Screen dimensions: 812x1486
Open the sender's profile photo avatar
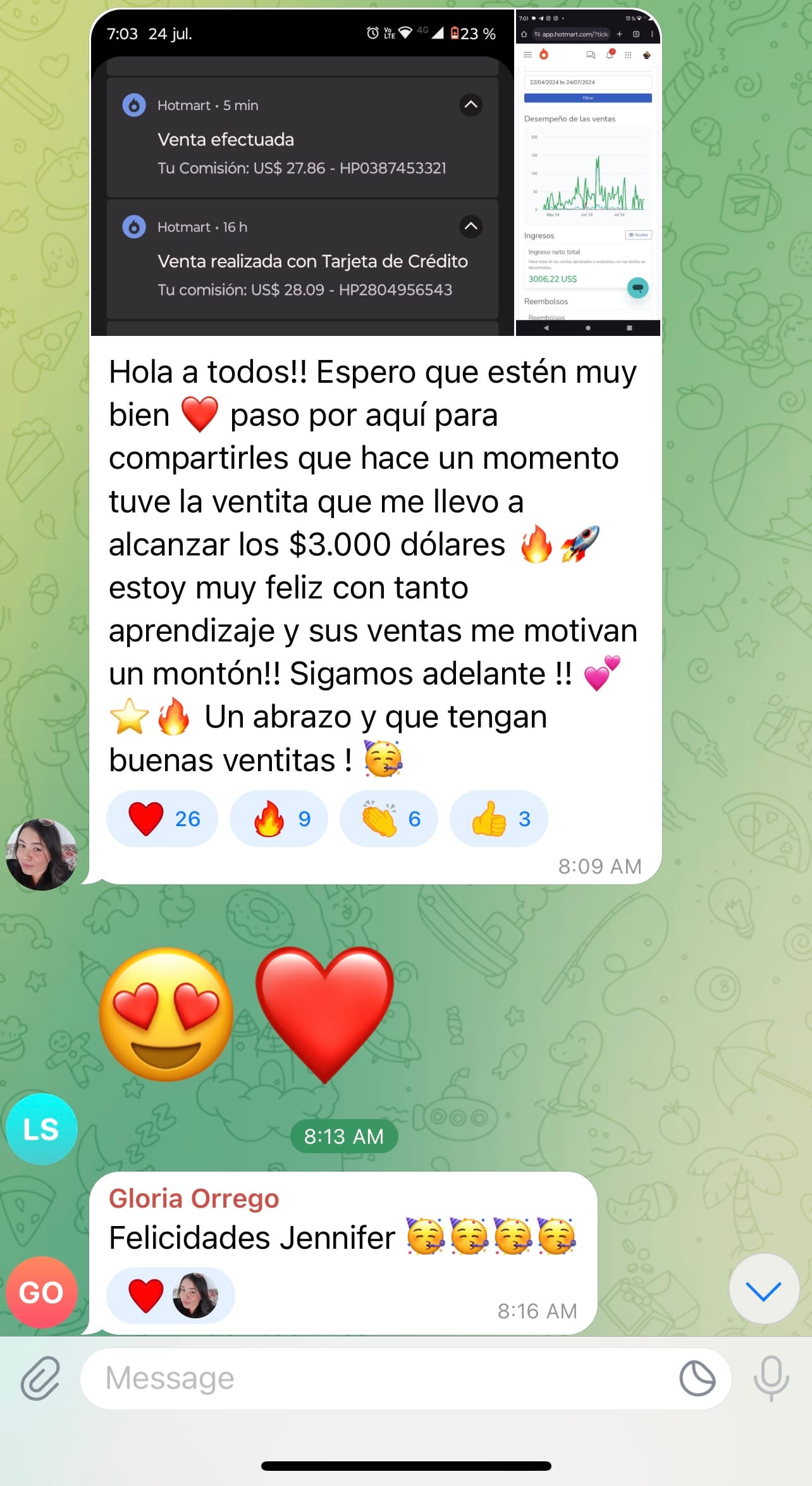tap(42, 854)
